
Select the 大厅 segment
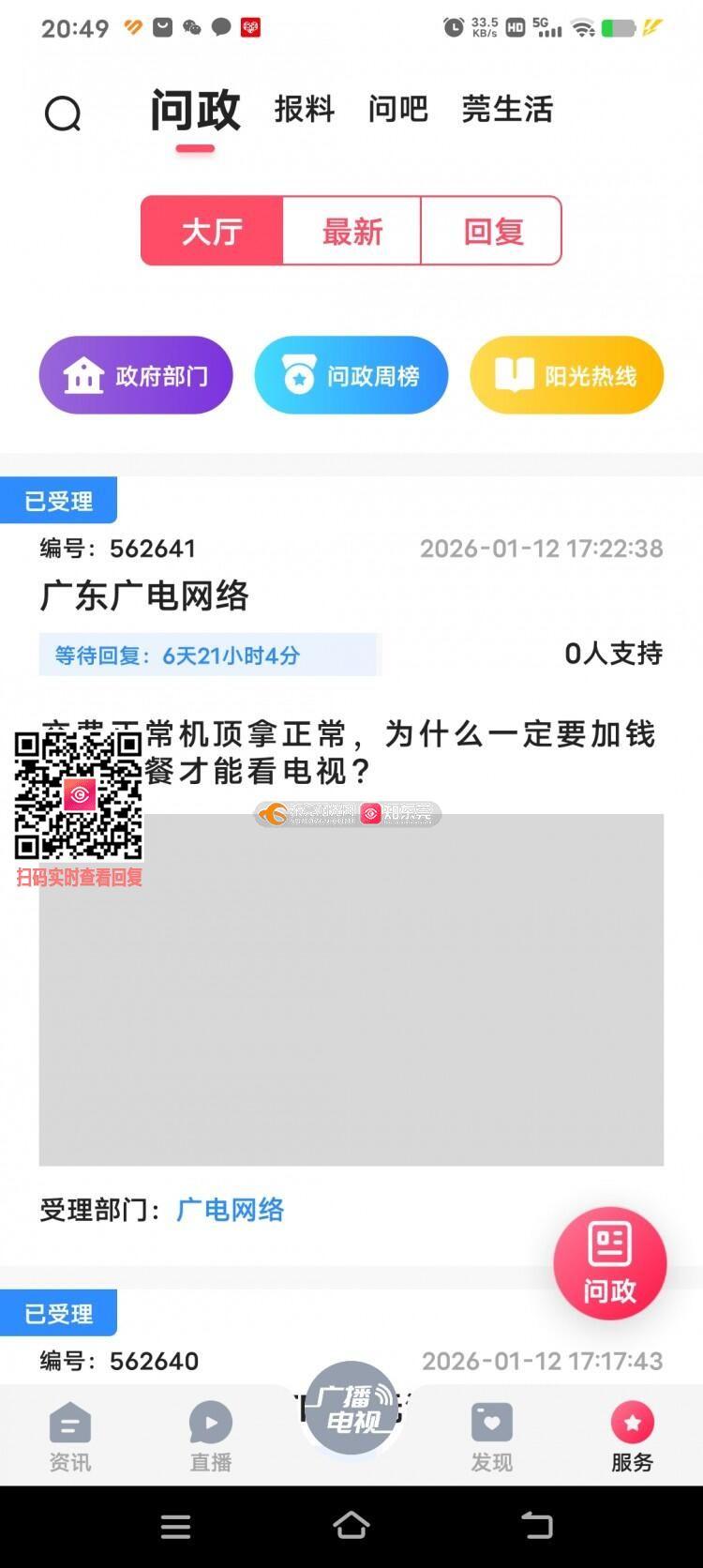click(212, 231)
